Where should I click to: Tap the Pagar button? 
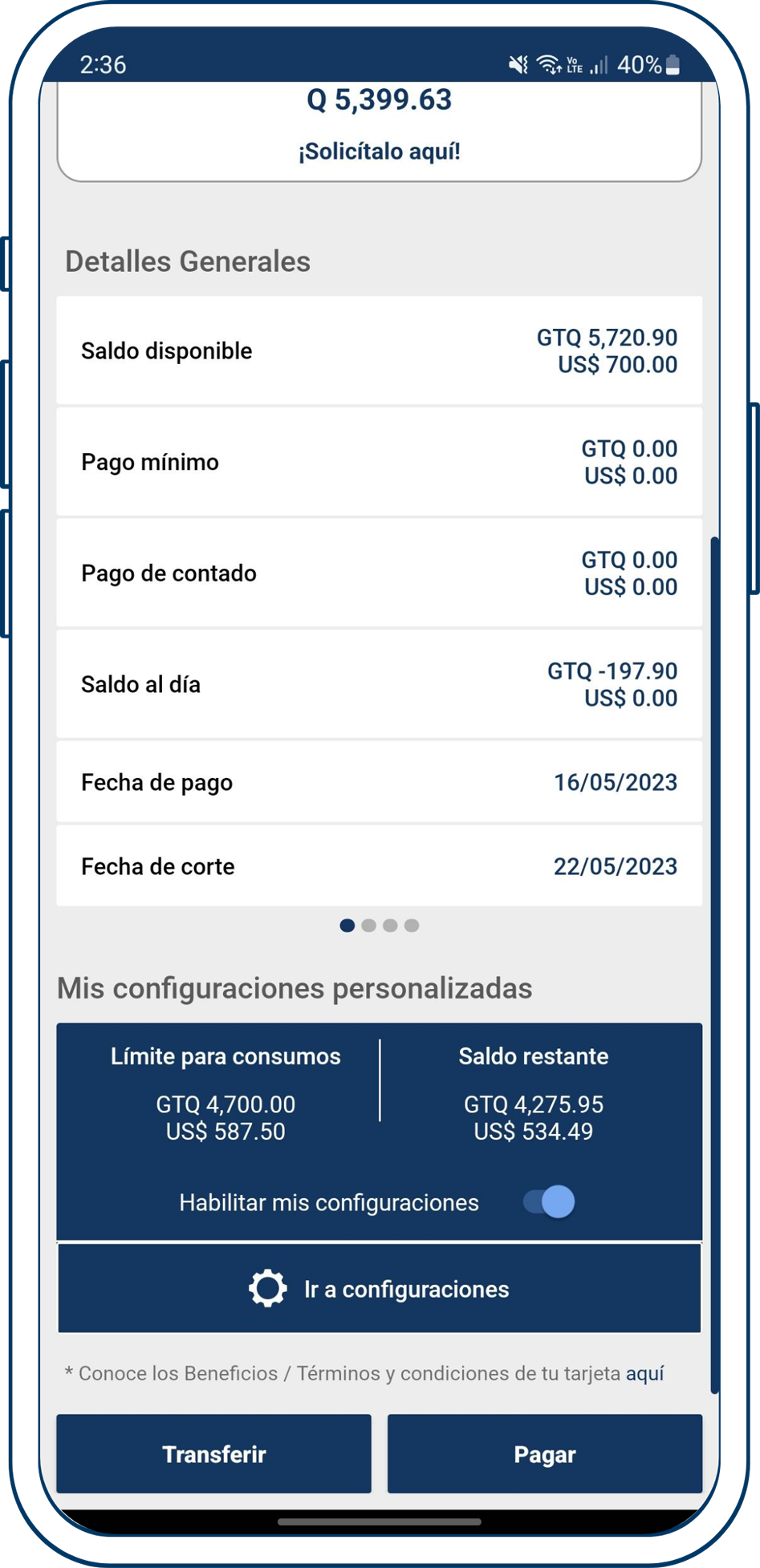(544, 1454)
